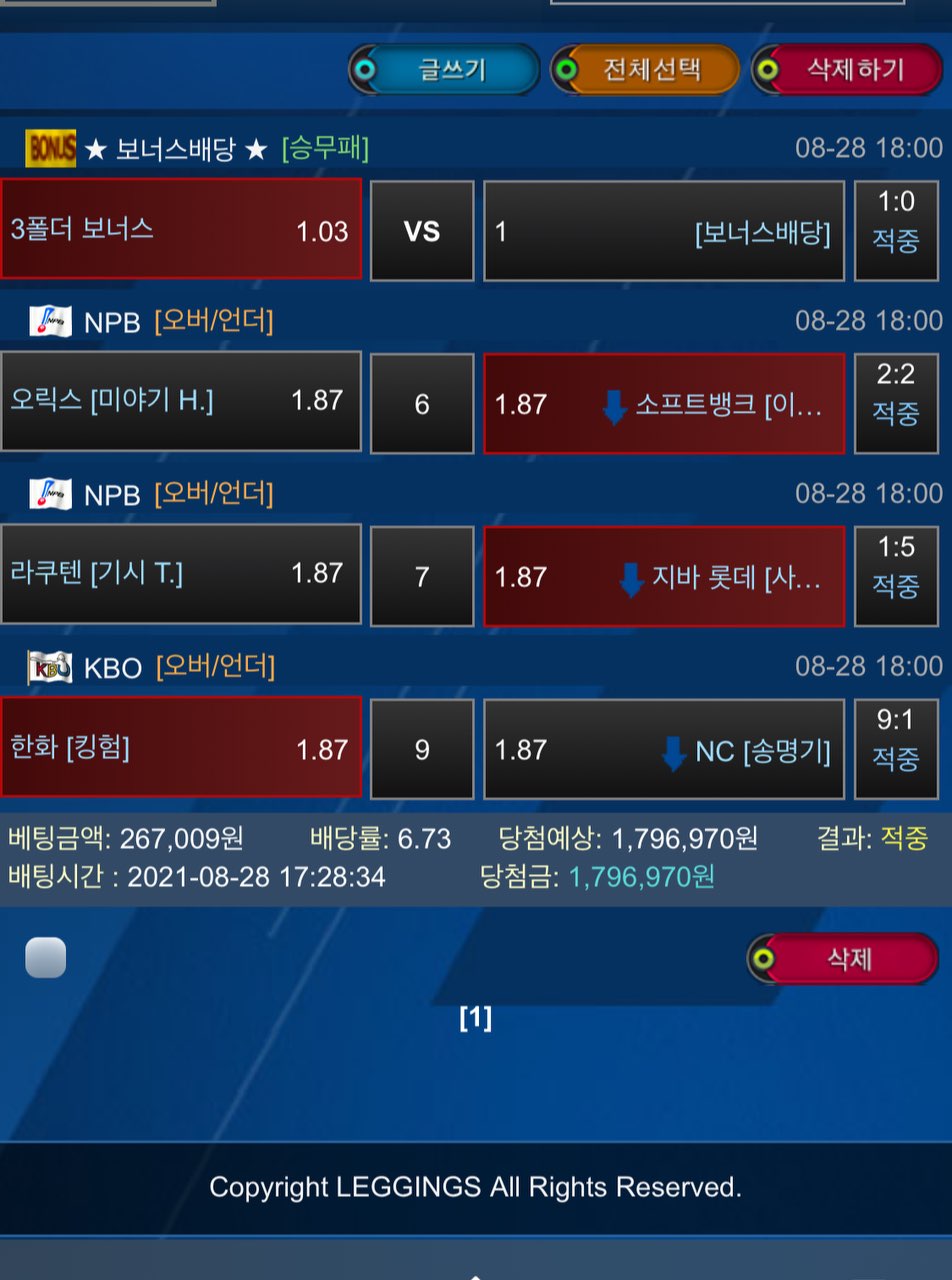952x1280 pixels.
Task: Check the bet slip checkbox
Action: 46,958
